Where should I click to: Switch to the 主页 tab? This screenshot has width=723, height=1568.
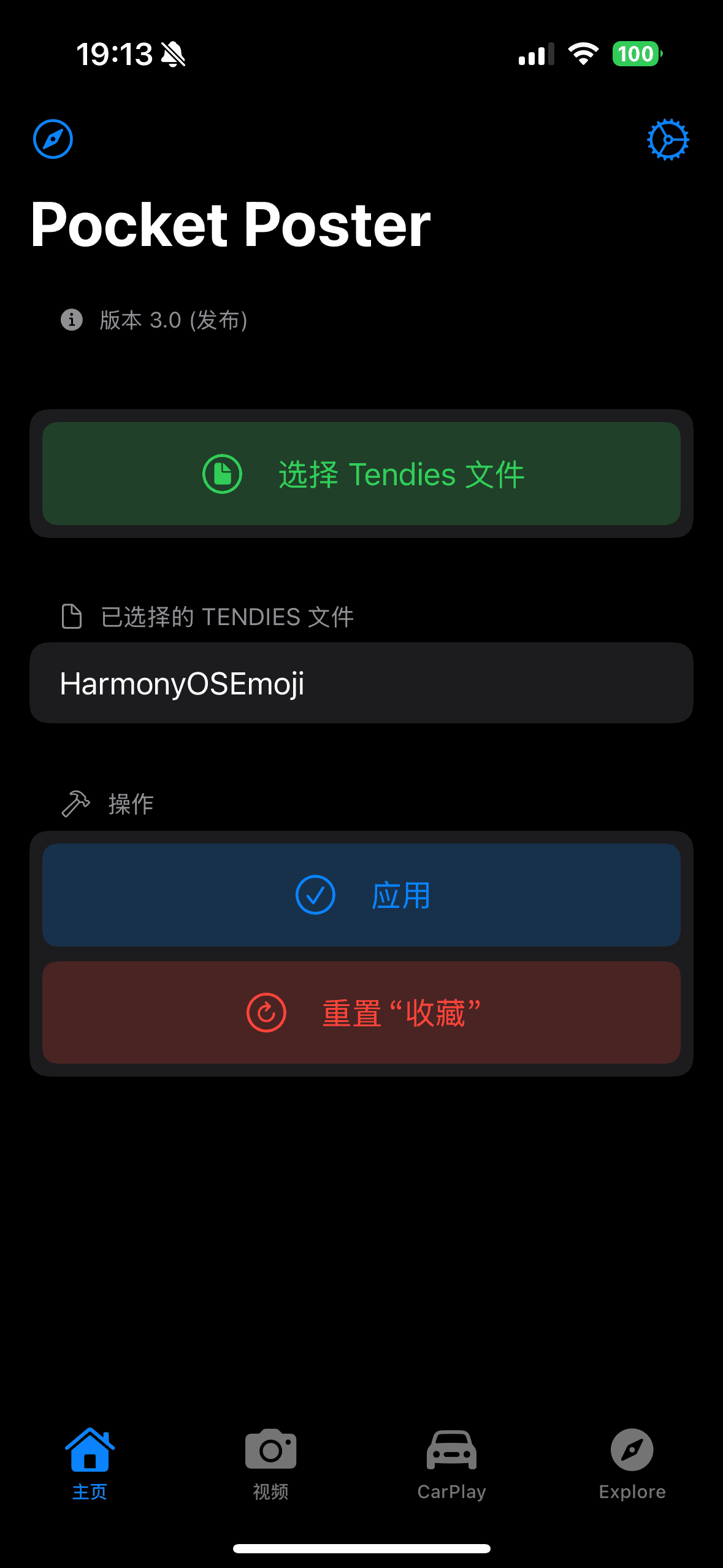coord(90,1463)
